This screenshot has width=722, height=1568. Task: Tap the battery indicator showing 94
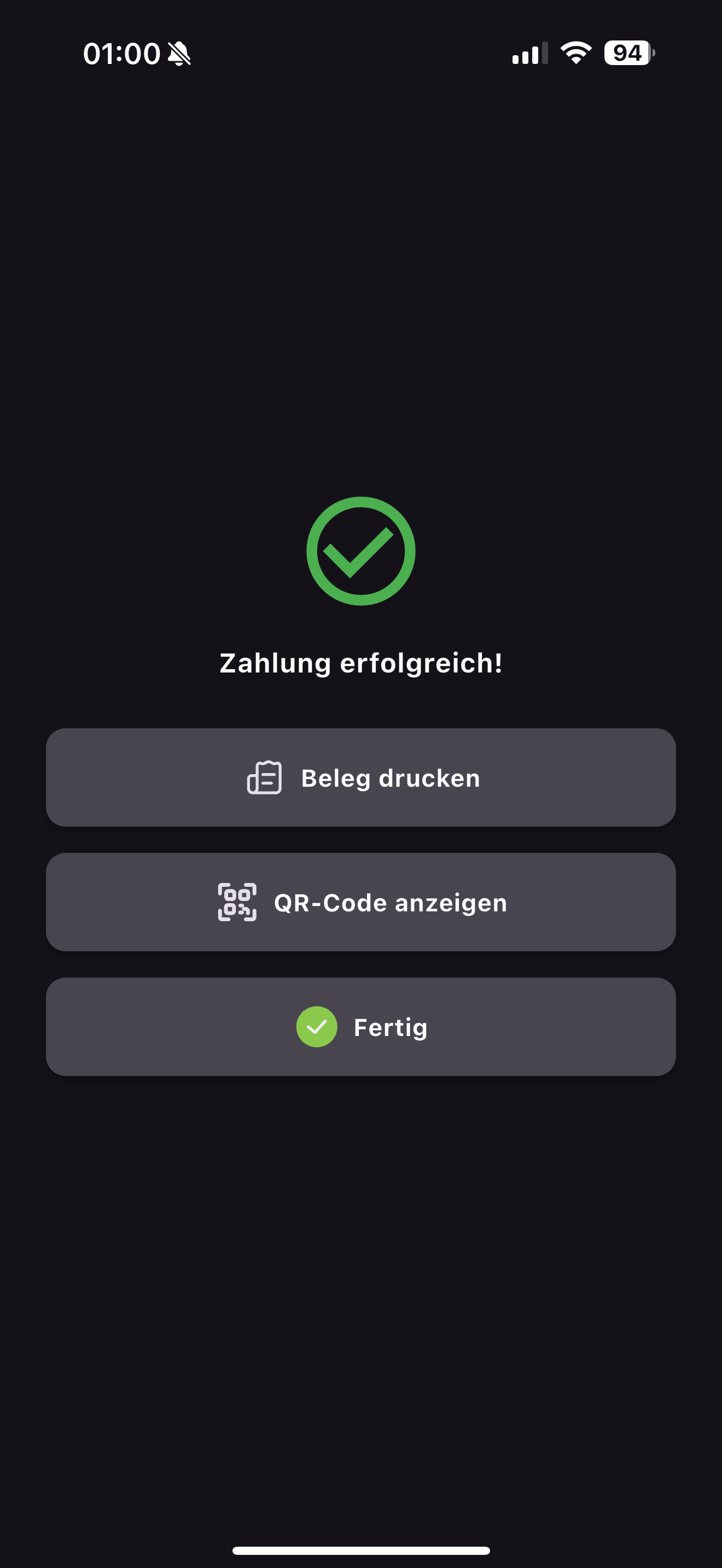[x=626, y=54]
